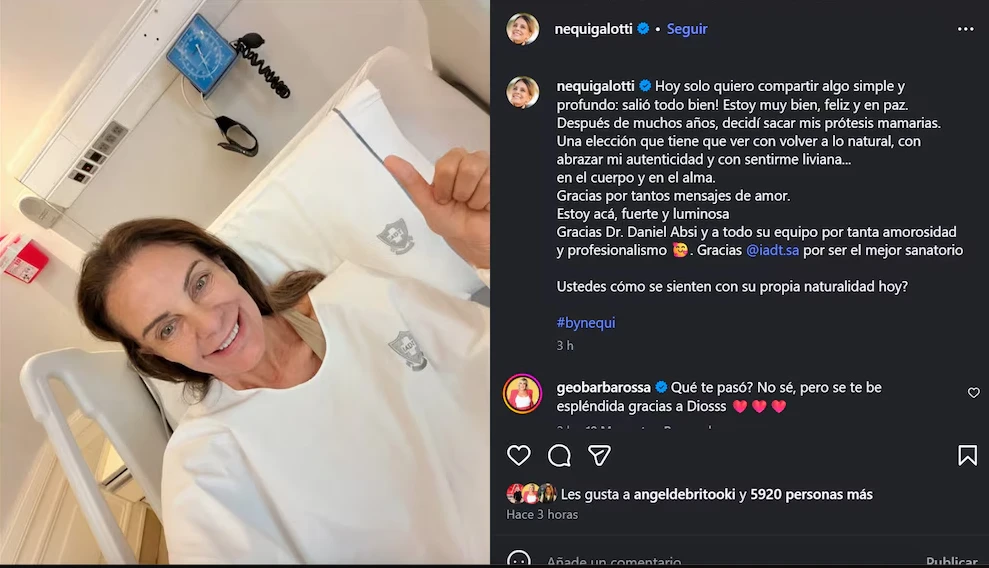Screen dimensions: 989x568
Task: Open the three-dot options menu
Action: click(x=965, y=29)
